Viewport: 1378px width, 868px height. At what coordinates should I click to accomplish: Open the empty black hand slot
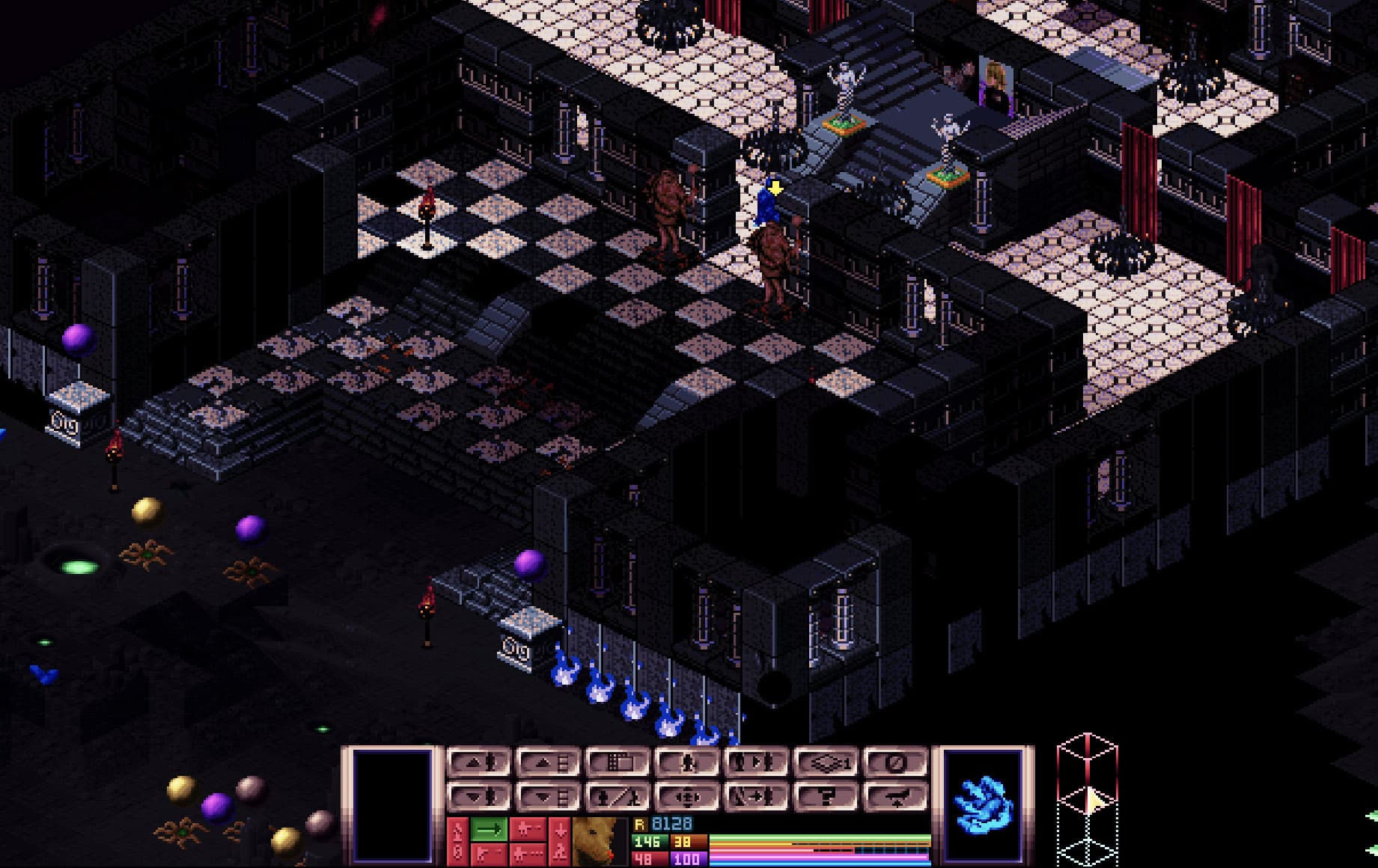tap(394, 805)
